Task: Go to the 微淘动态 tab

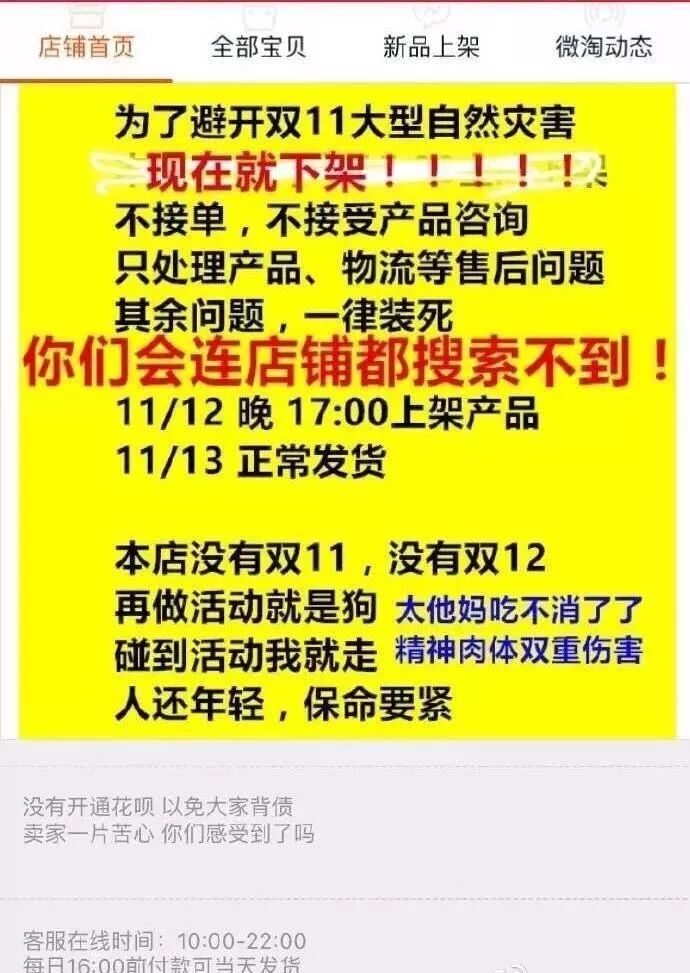Action: [x=604, y=46]
